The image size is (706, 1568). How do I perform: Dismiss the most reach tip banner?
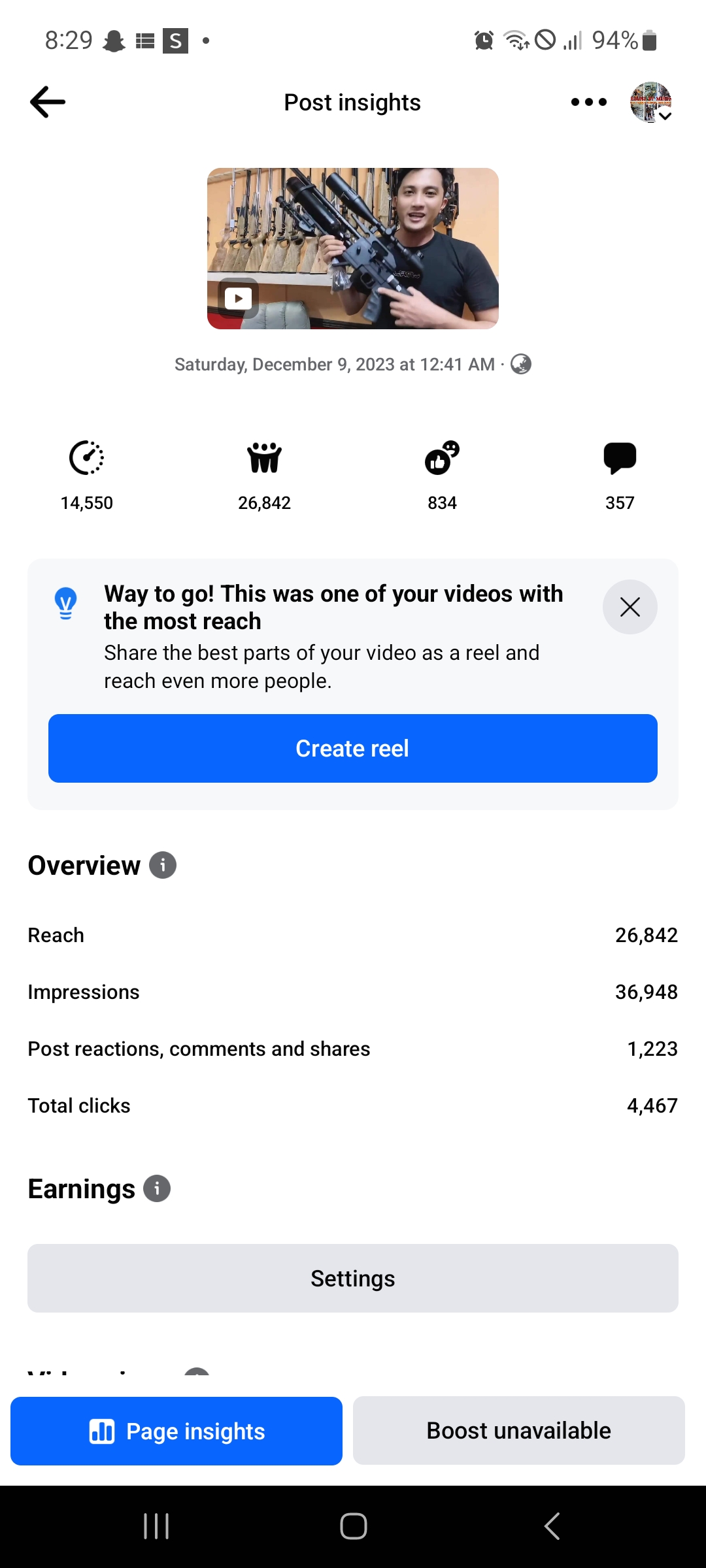pos(630,607)
